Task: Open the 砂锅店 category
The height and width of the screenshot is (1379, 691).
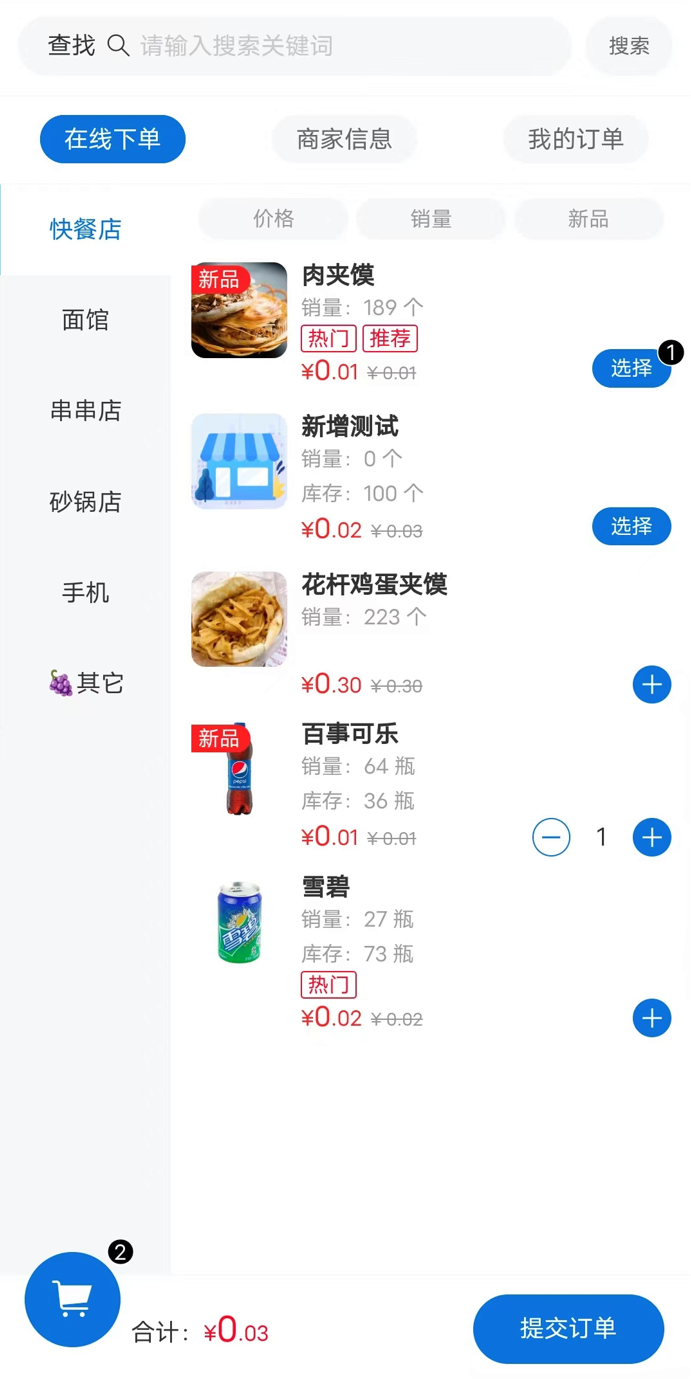Action: pyautogui.click(x=85, y=502)
